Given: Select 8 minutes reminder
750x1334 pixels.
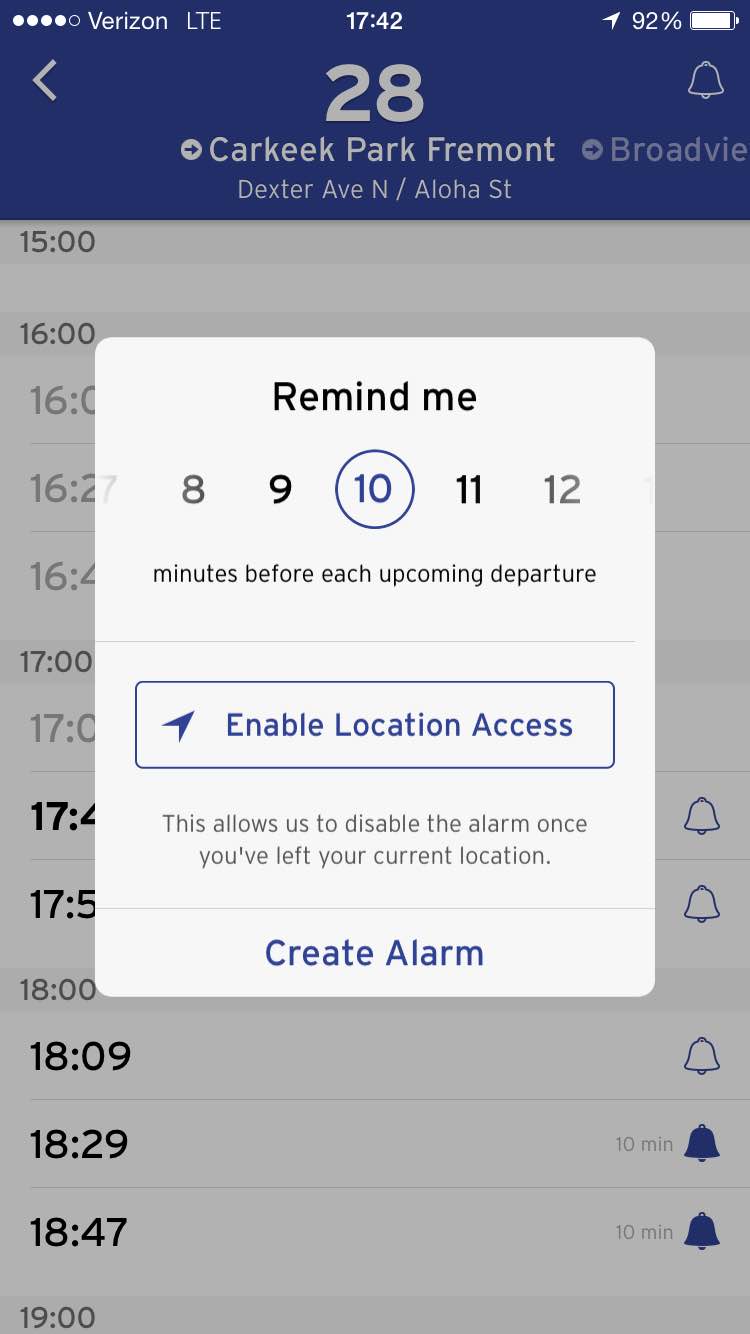Looking at the screenshot, I should pos(193,490).
